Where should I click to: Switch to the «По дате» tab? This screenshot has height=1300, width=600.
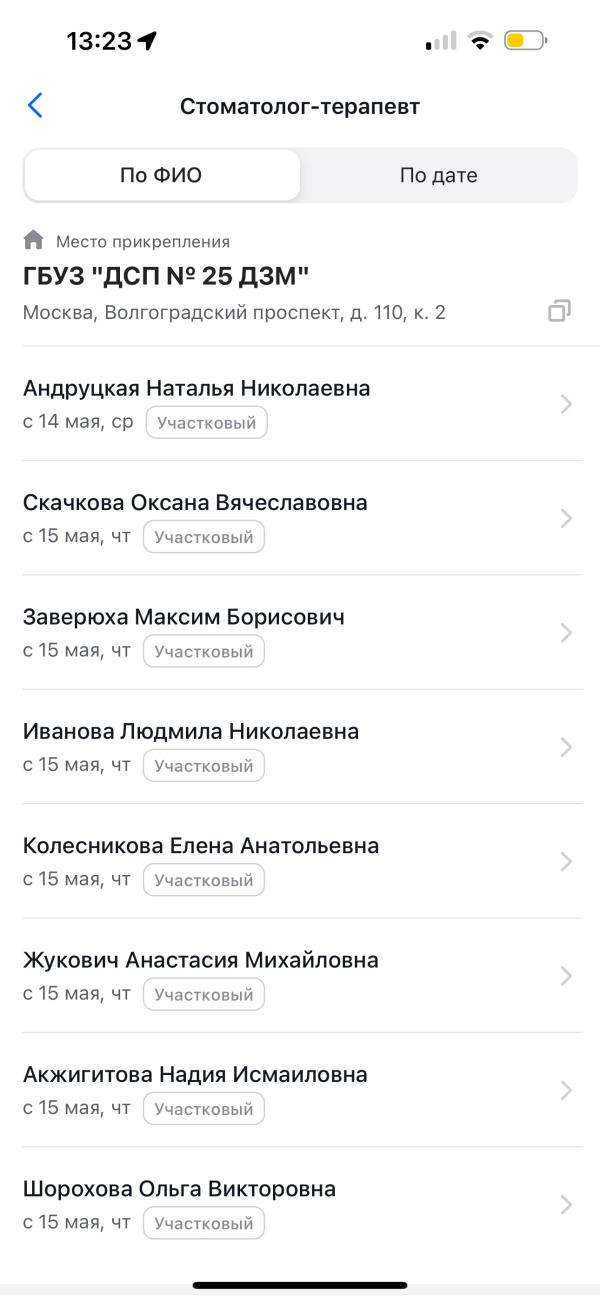point(438,176)
